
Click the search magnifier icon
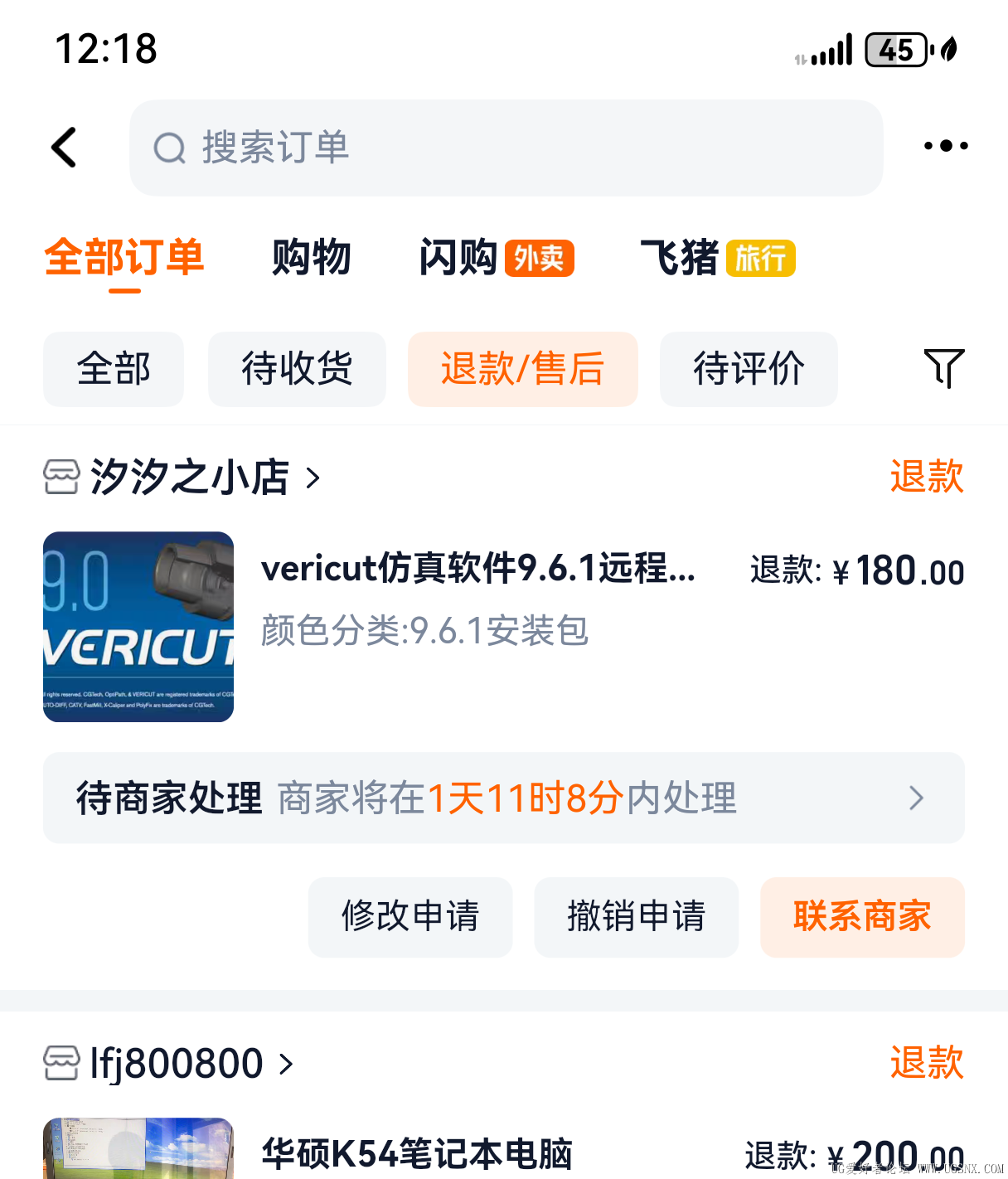coord(170,148)
